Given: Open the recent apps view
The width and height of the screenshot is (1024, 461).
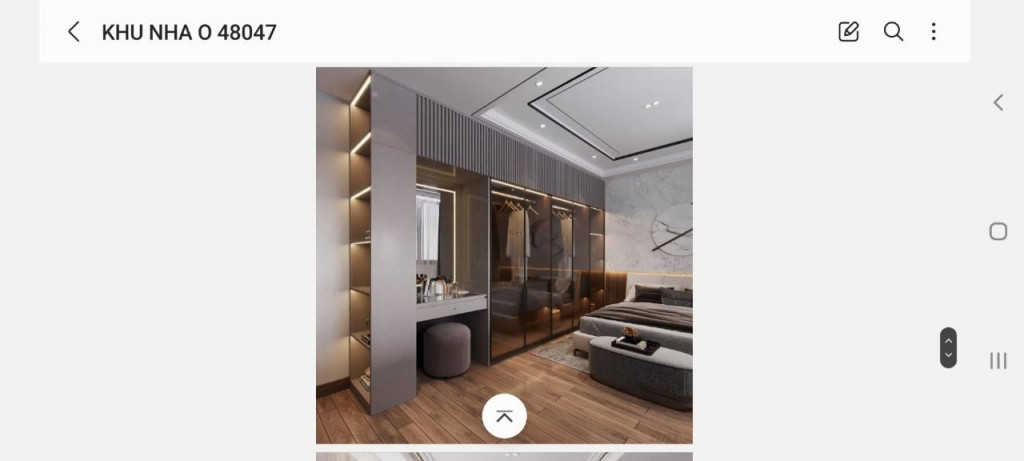Looking at the screenshot, I should pyautogui.click(x=997, y=361).
